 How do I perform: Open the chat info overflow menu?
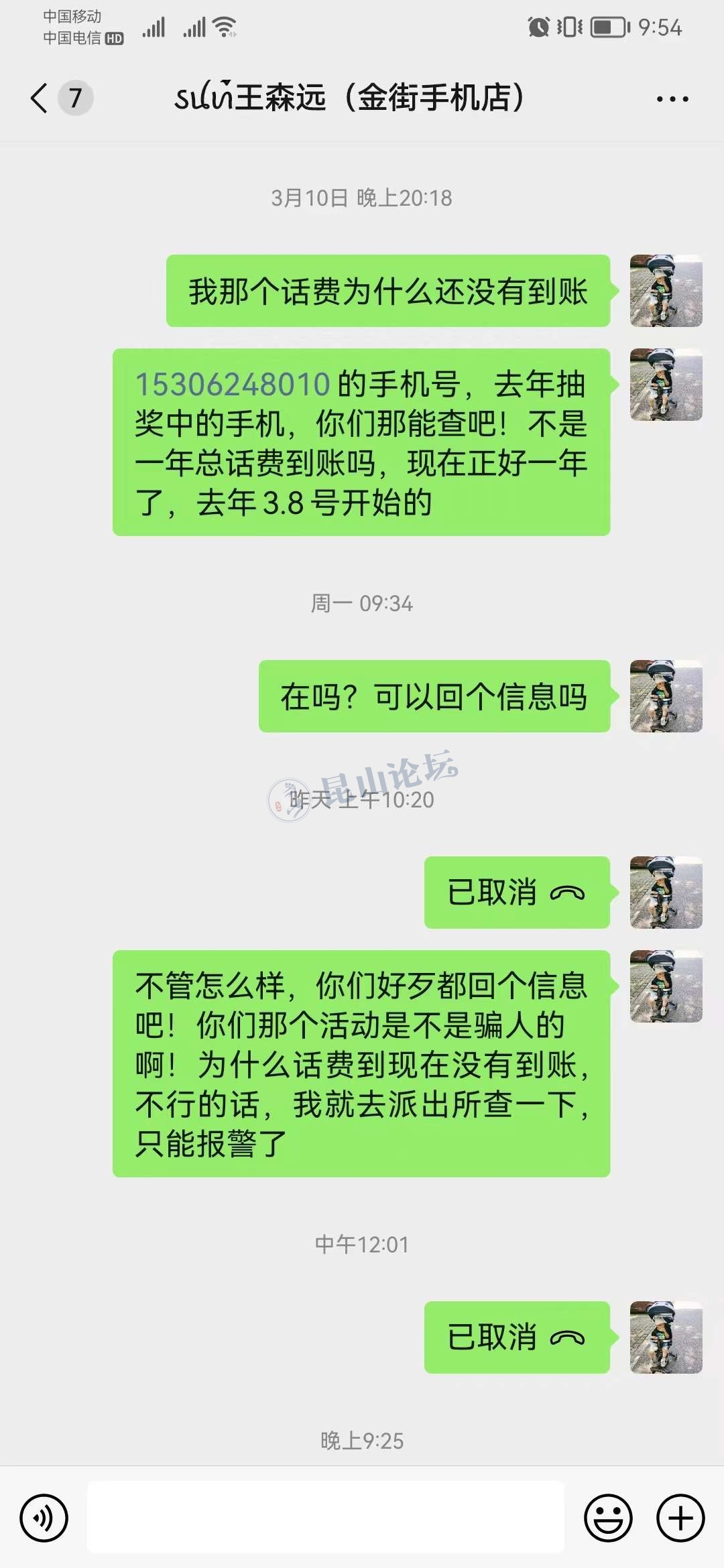pyautogui.click(x=672, y=99)
